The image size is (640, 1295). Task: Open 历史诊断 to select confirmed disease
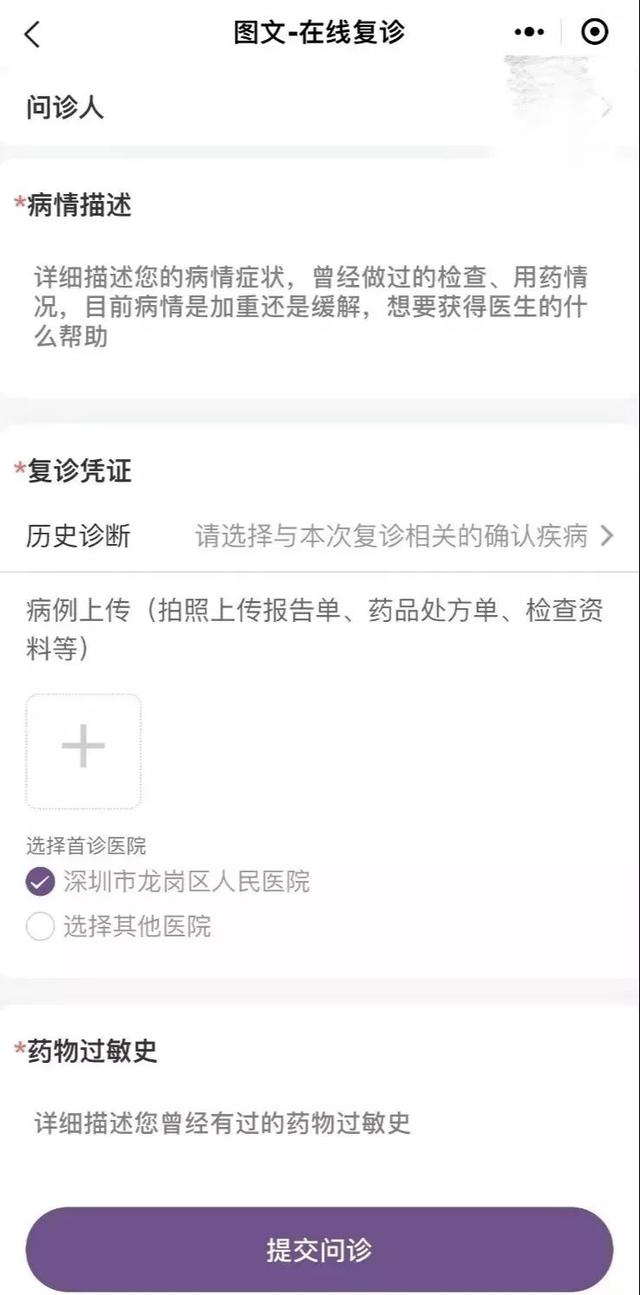tap(320, 536)
